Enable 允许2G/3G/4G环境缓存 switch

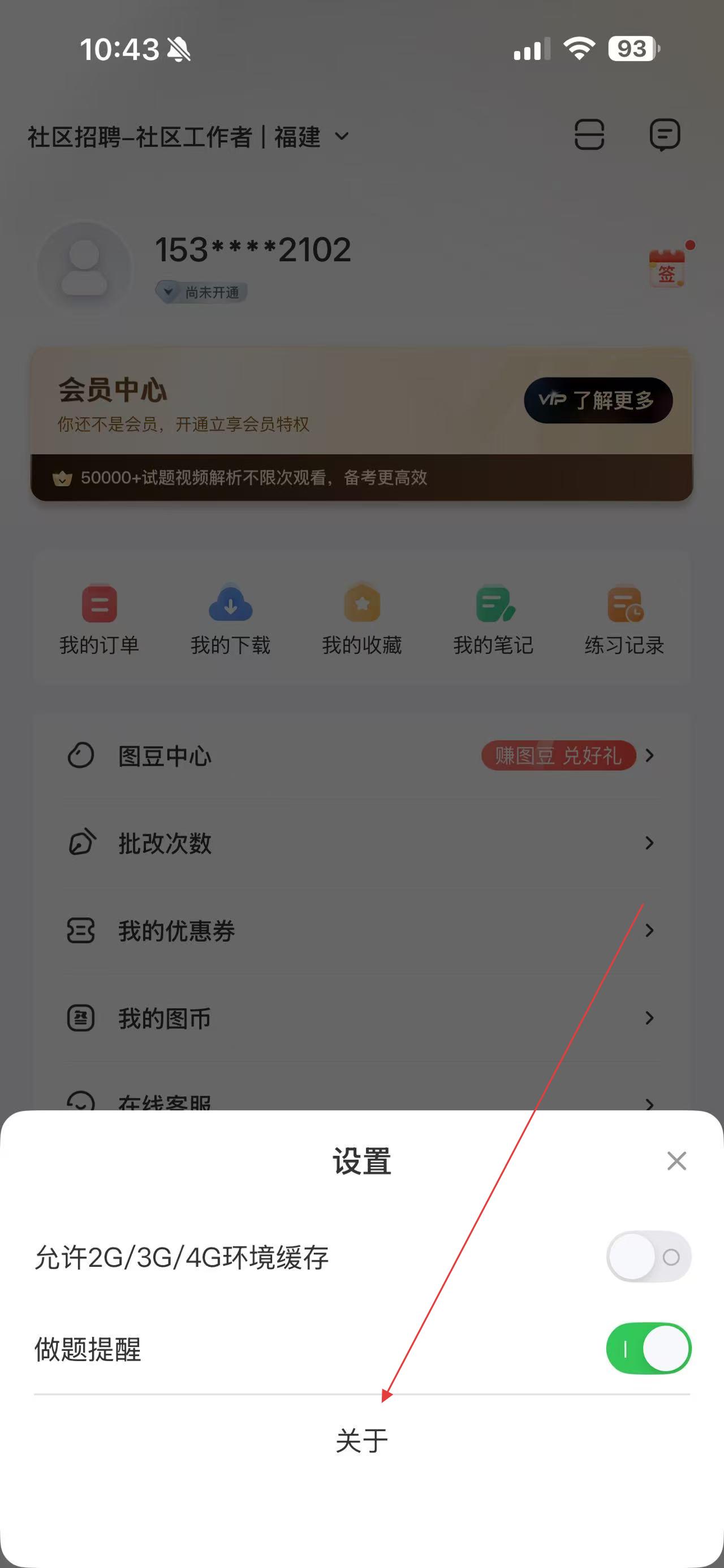649,1257
